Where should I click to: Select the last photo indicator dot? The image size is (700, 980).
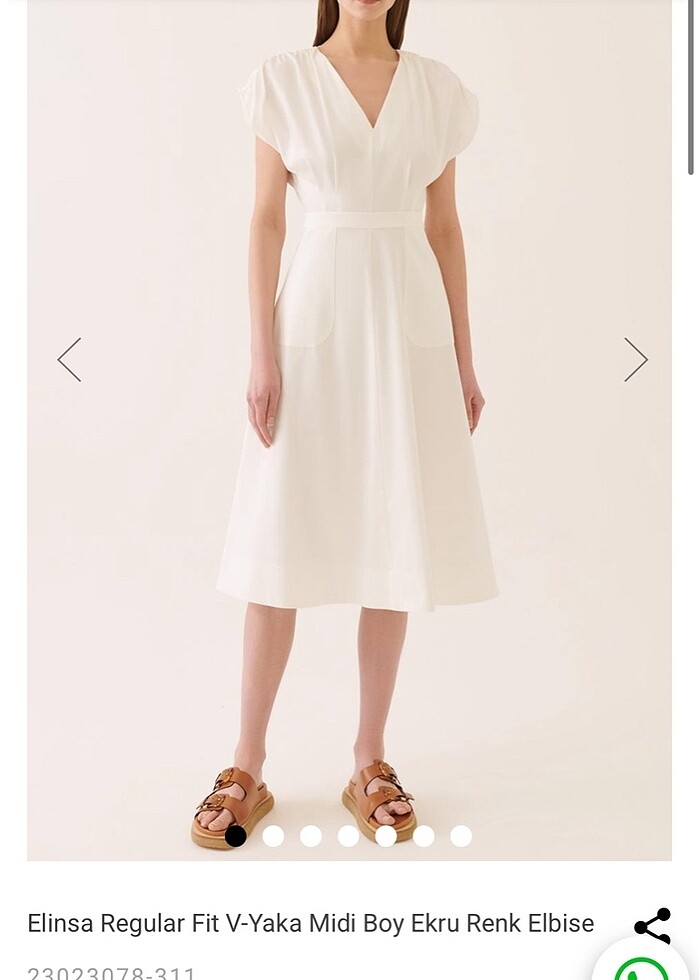[x=461, y=836]
